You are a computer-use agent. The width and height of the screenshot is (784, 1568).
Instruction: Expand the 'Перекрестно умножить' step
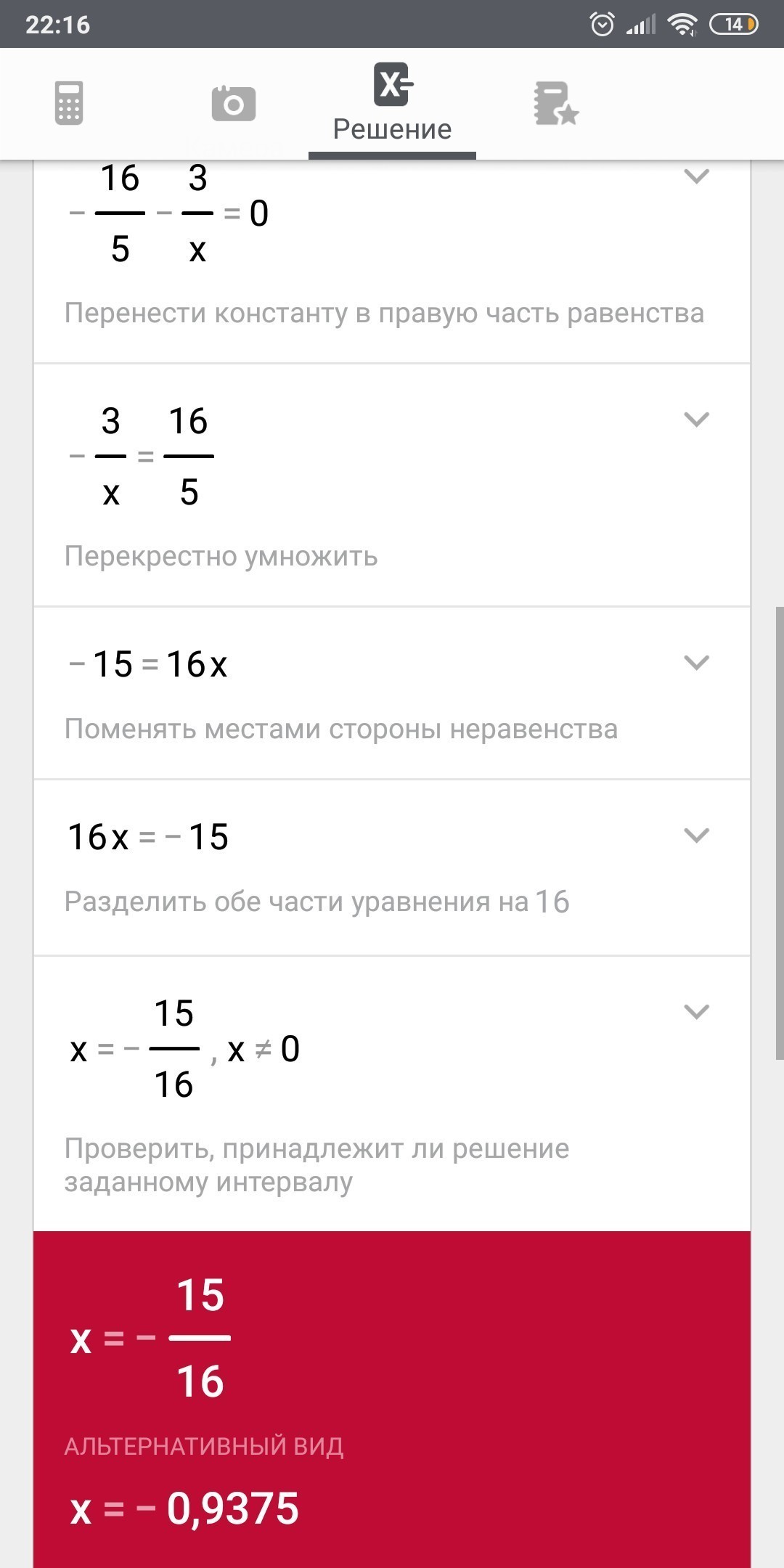(x=696, y=420)
